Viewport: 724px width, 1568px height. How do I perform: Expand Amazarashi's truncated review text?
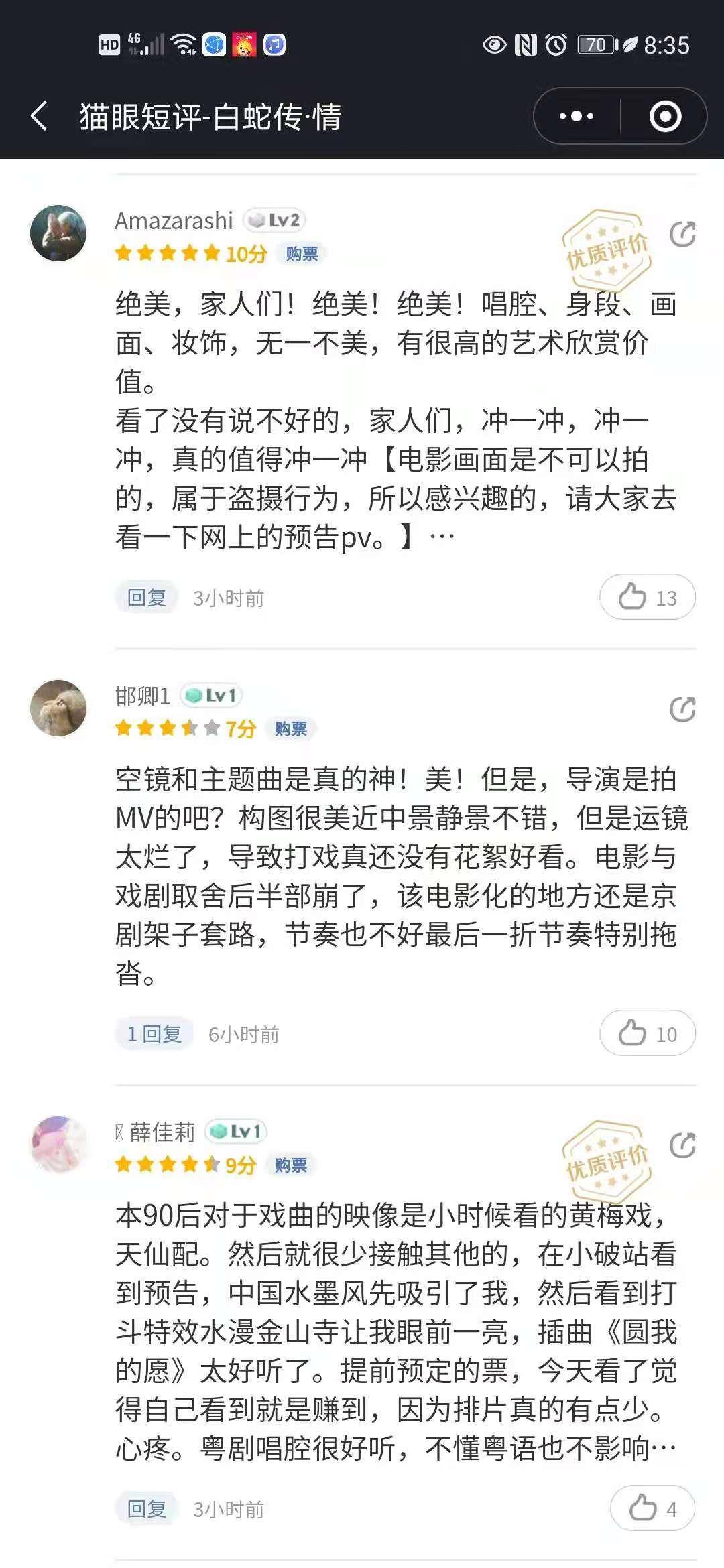[442, 537]
